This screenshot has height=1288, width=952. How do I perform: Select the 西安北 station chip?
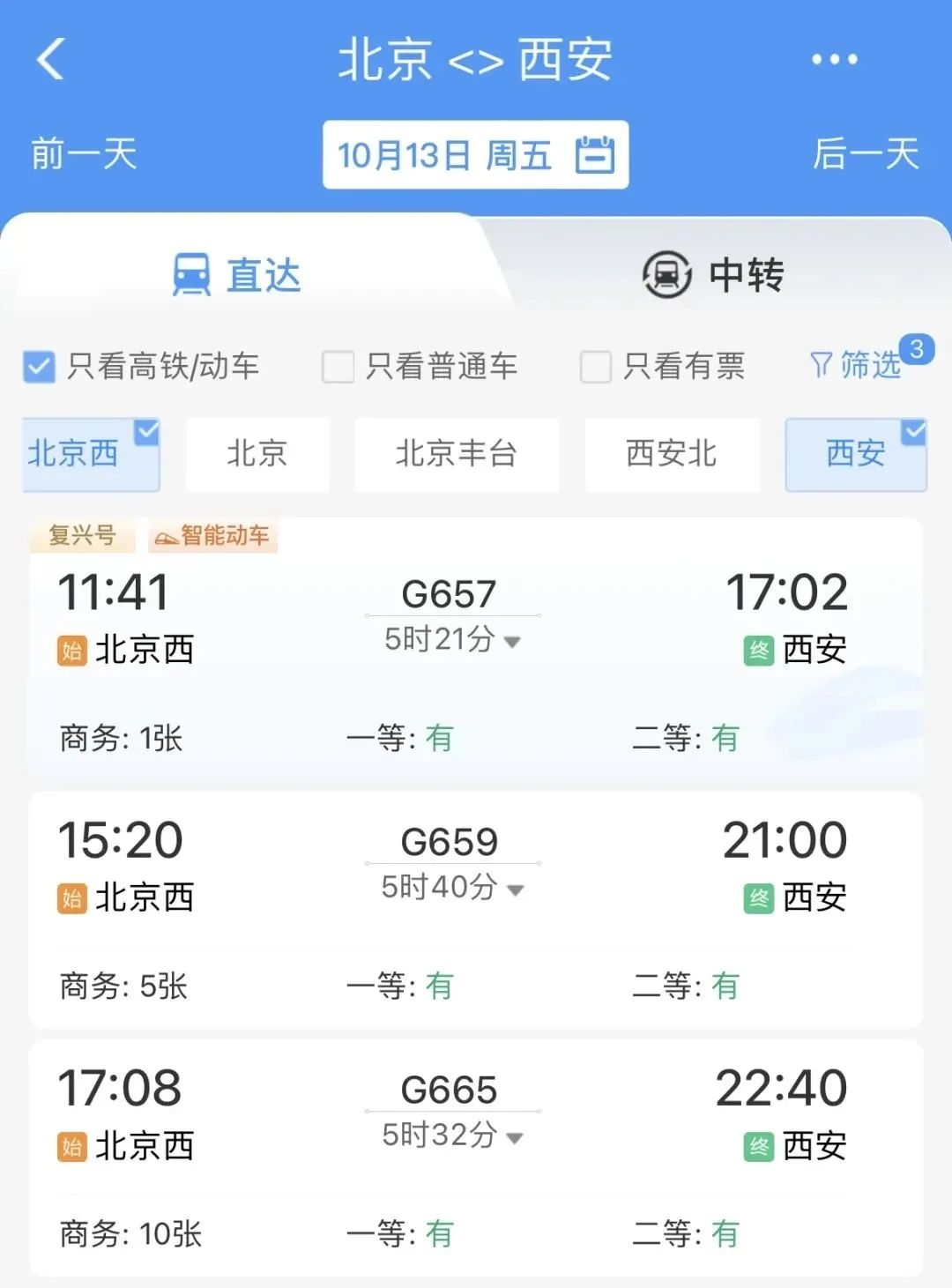click(x=672, y=454)
